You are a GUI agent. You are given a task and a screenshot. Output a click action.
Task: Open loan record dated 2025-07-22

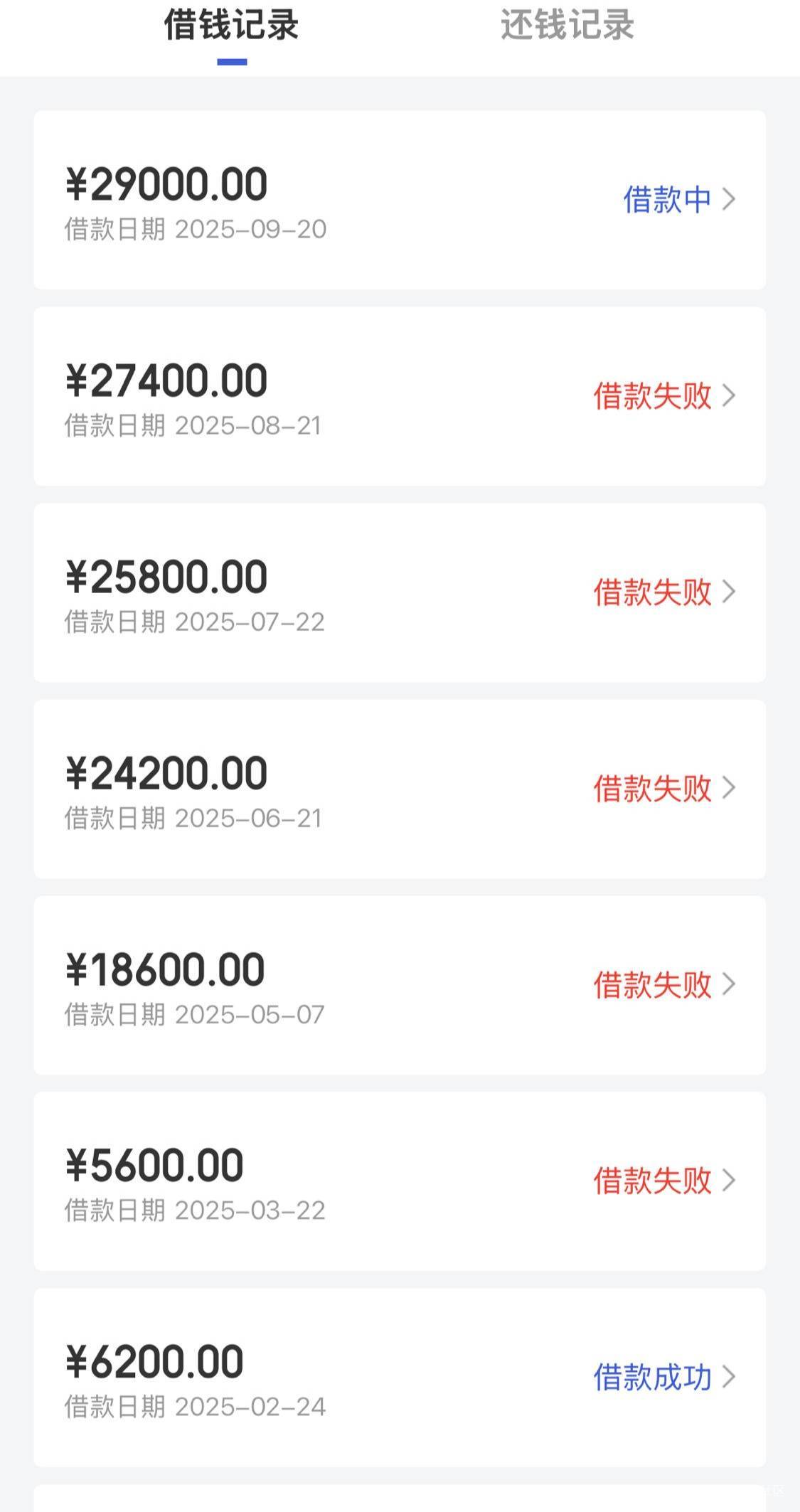tap(400, 592)
